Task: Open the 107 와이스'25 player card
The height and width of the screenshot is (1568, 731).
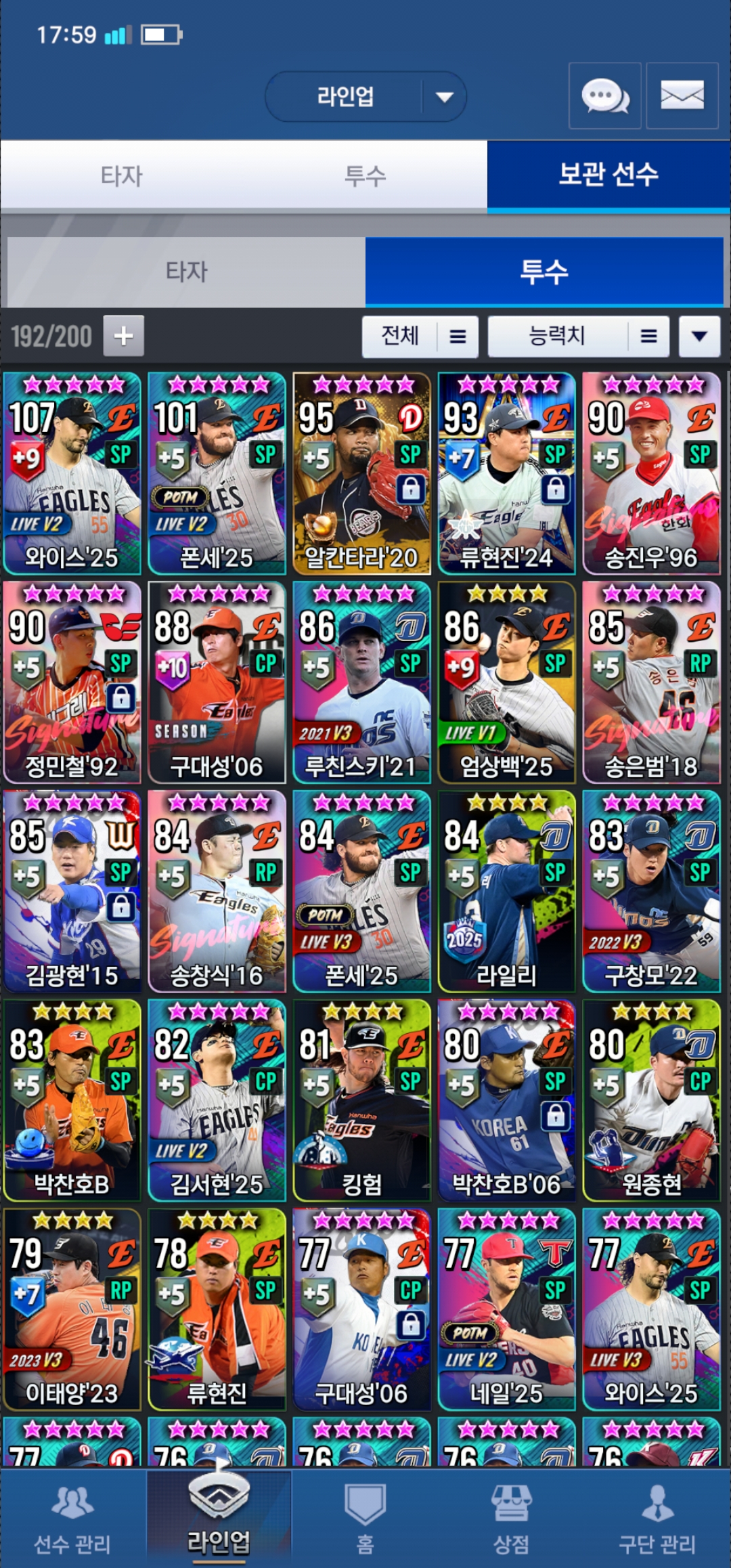Action: (72, 474)
